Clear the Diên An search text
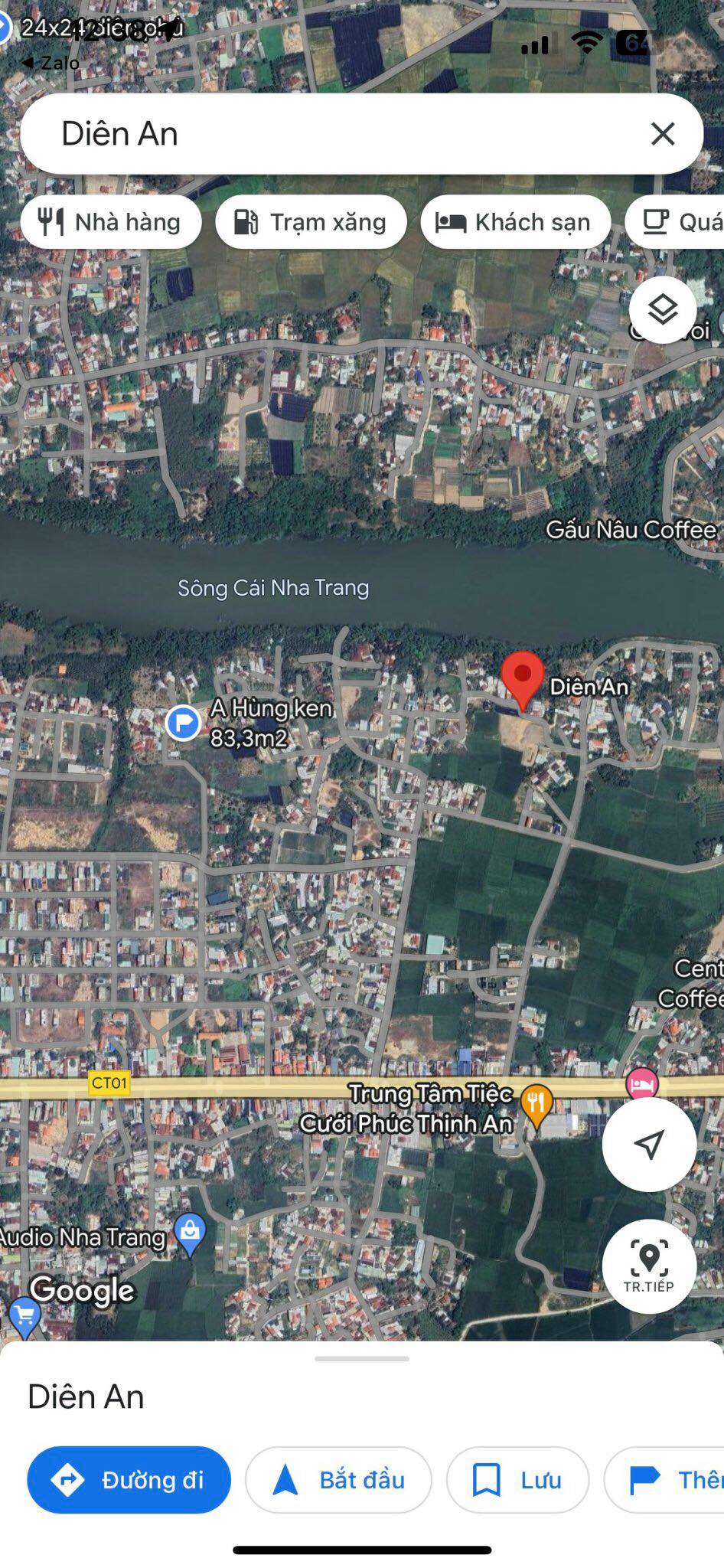724x1568 pixels. pyautogui.click(x=663, y=134)
